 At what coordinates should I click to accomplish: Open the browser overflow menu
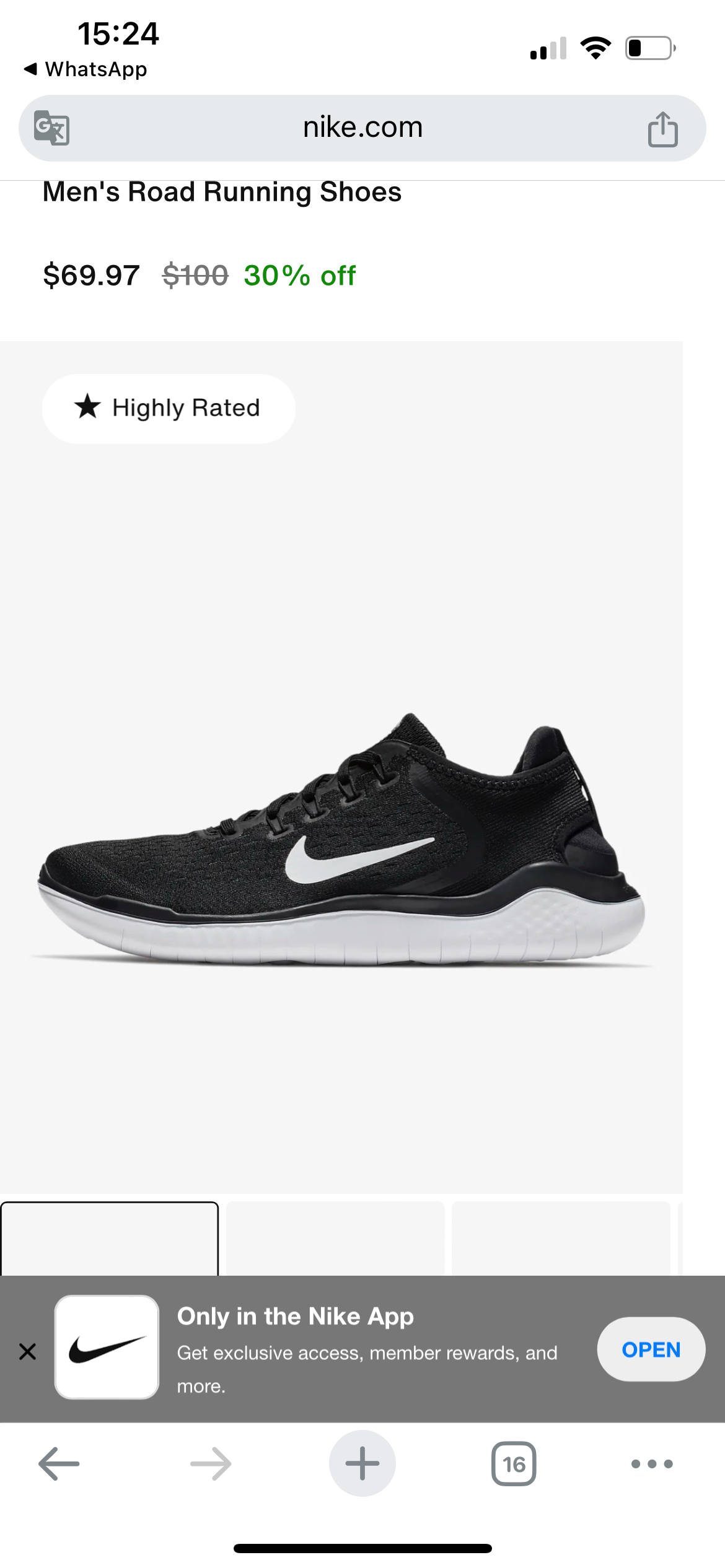[x=651, y=1464]
